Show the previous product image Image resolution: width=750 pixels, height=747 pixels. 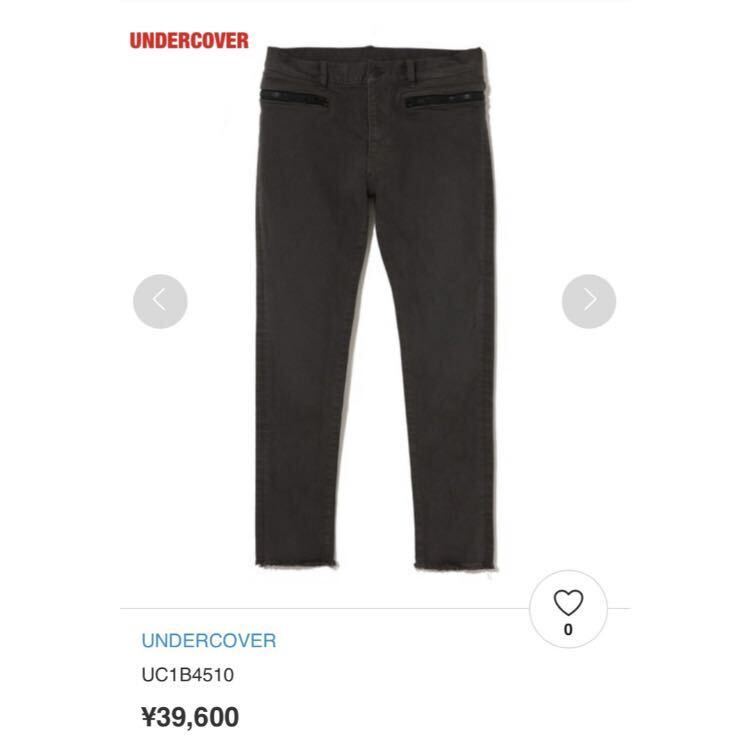coord(160,300)
